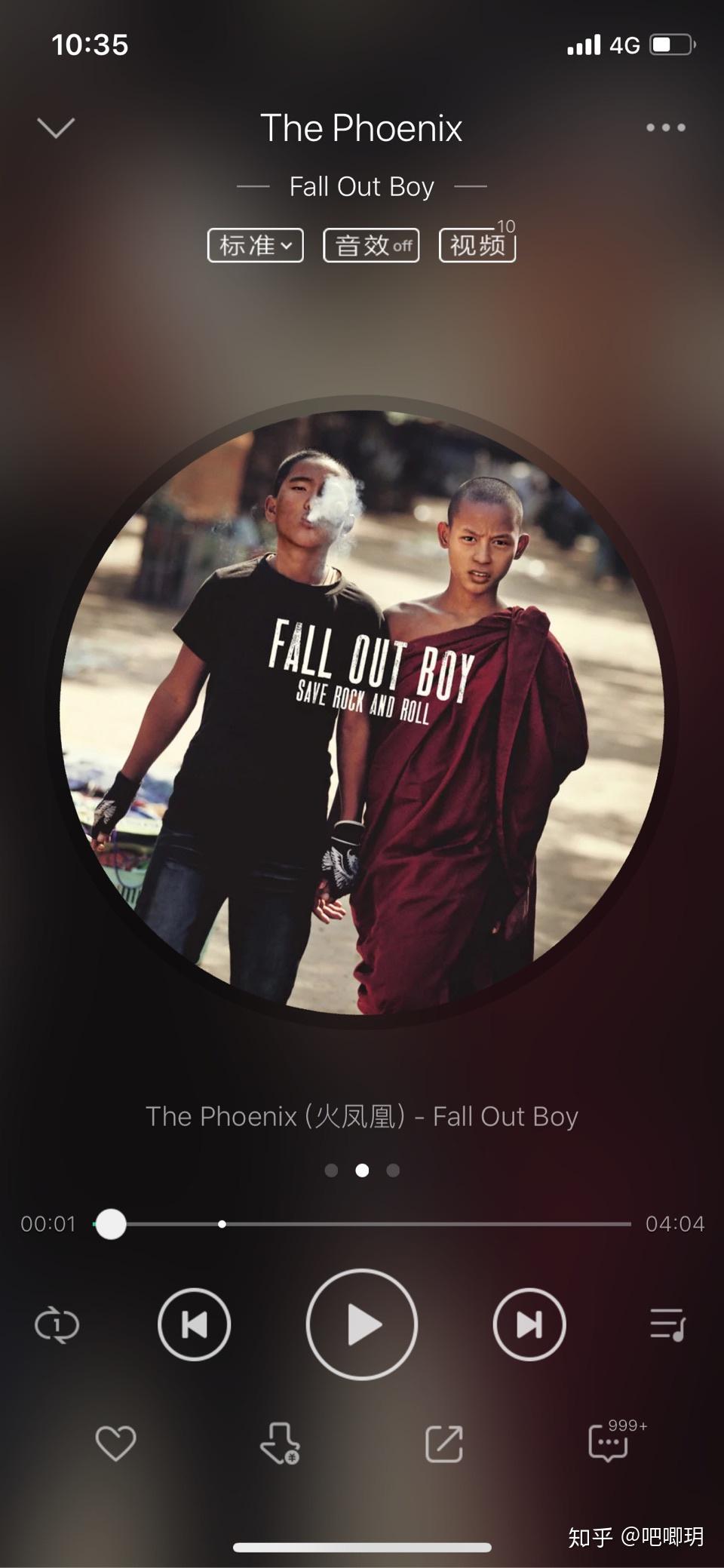Screen dimensions: 724x1568
Task: Collapse the player with the down chevron
Action: (x=56, y=127)
